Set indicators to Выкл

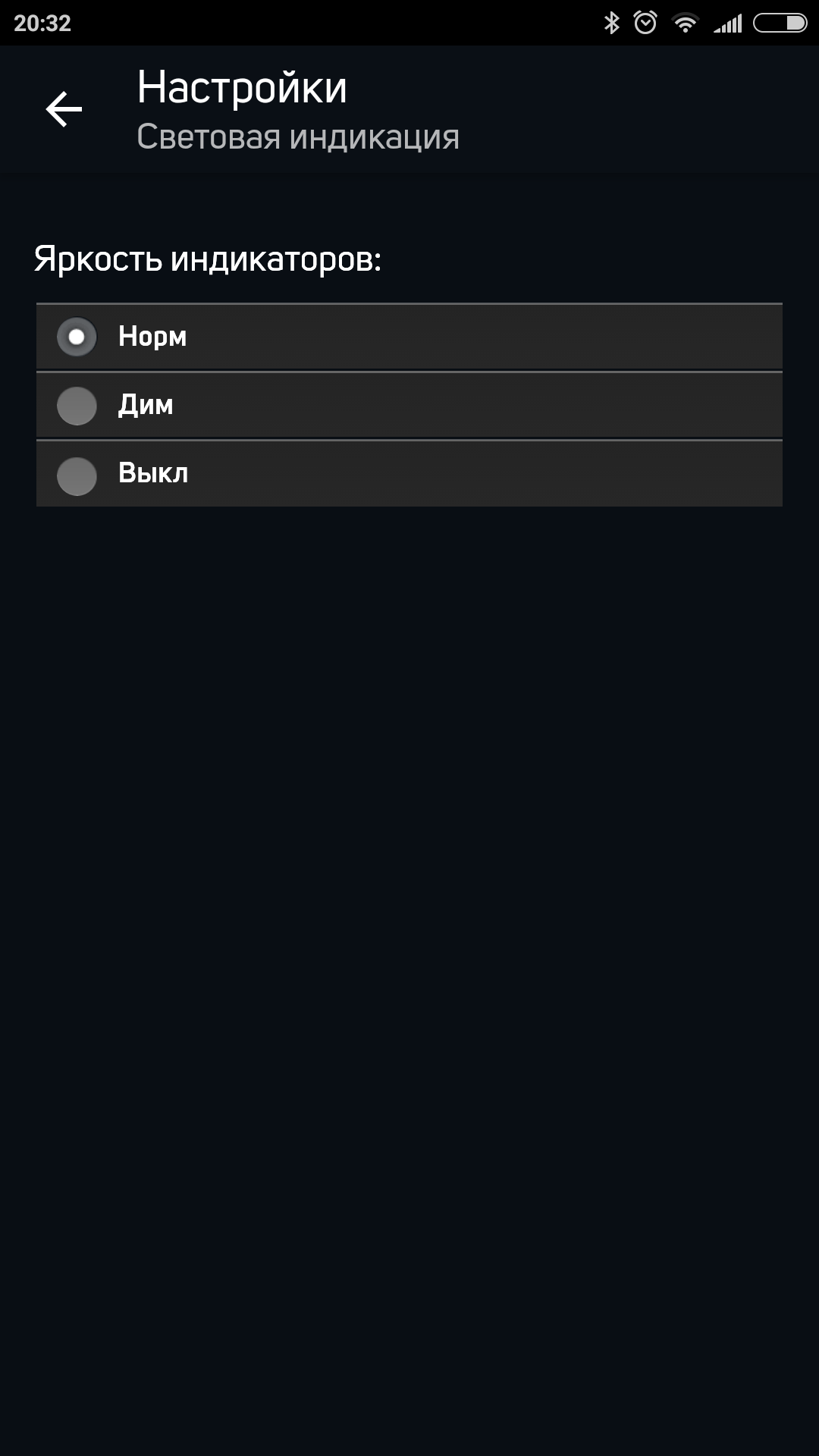409,473
